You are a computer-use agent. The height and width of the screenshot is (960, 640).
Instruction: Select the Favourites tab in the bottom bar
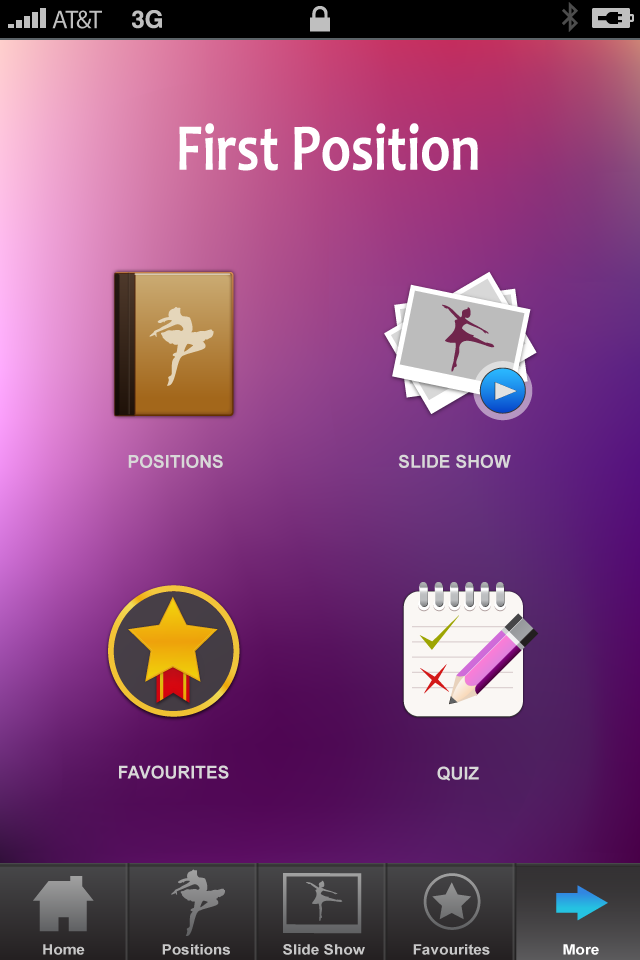coord(451,912)
